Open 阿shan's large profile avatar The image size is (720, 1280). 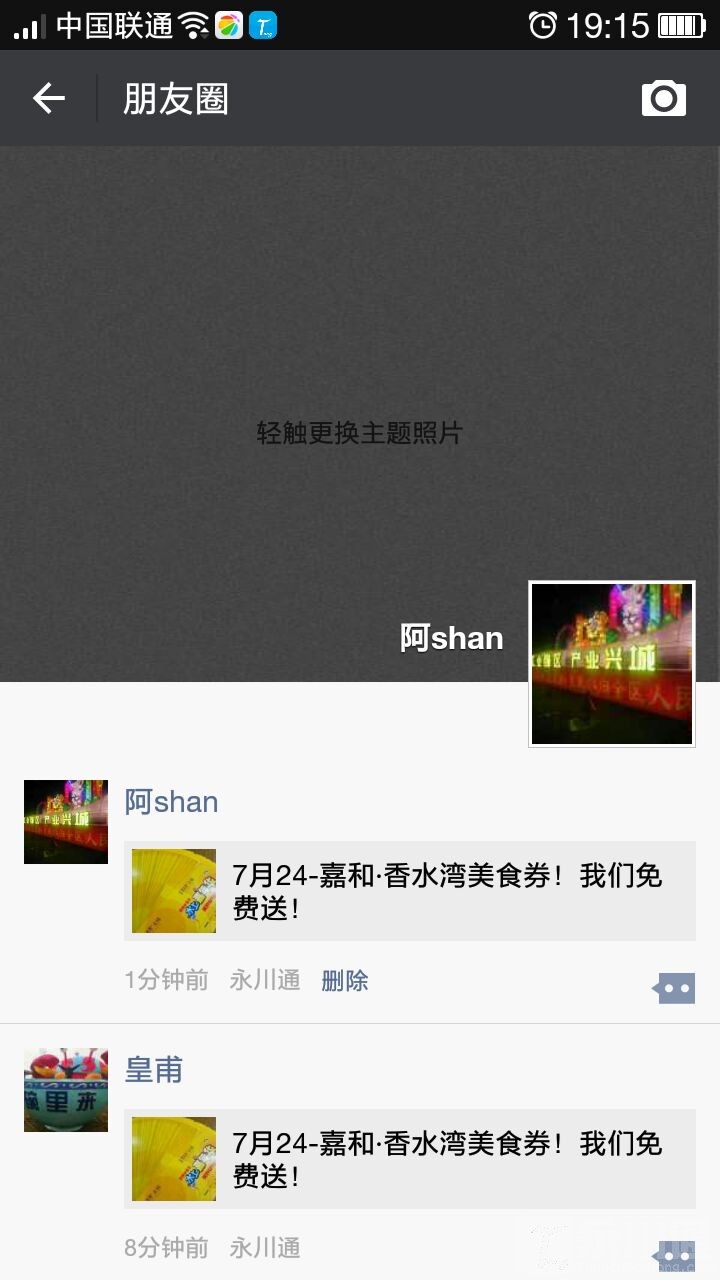611,664
